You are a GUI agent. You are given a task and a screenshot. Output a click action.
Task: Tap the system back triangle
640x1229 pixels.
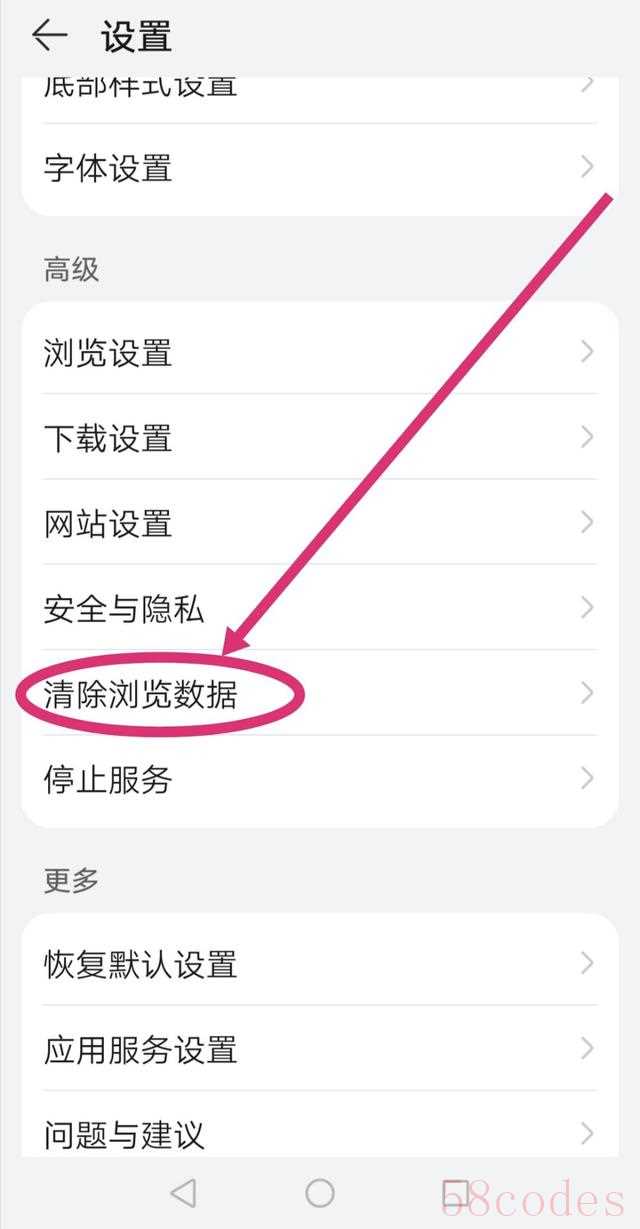click(183, 1192)
